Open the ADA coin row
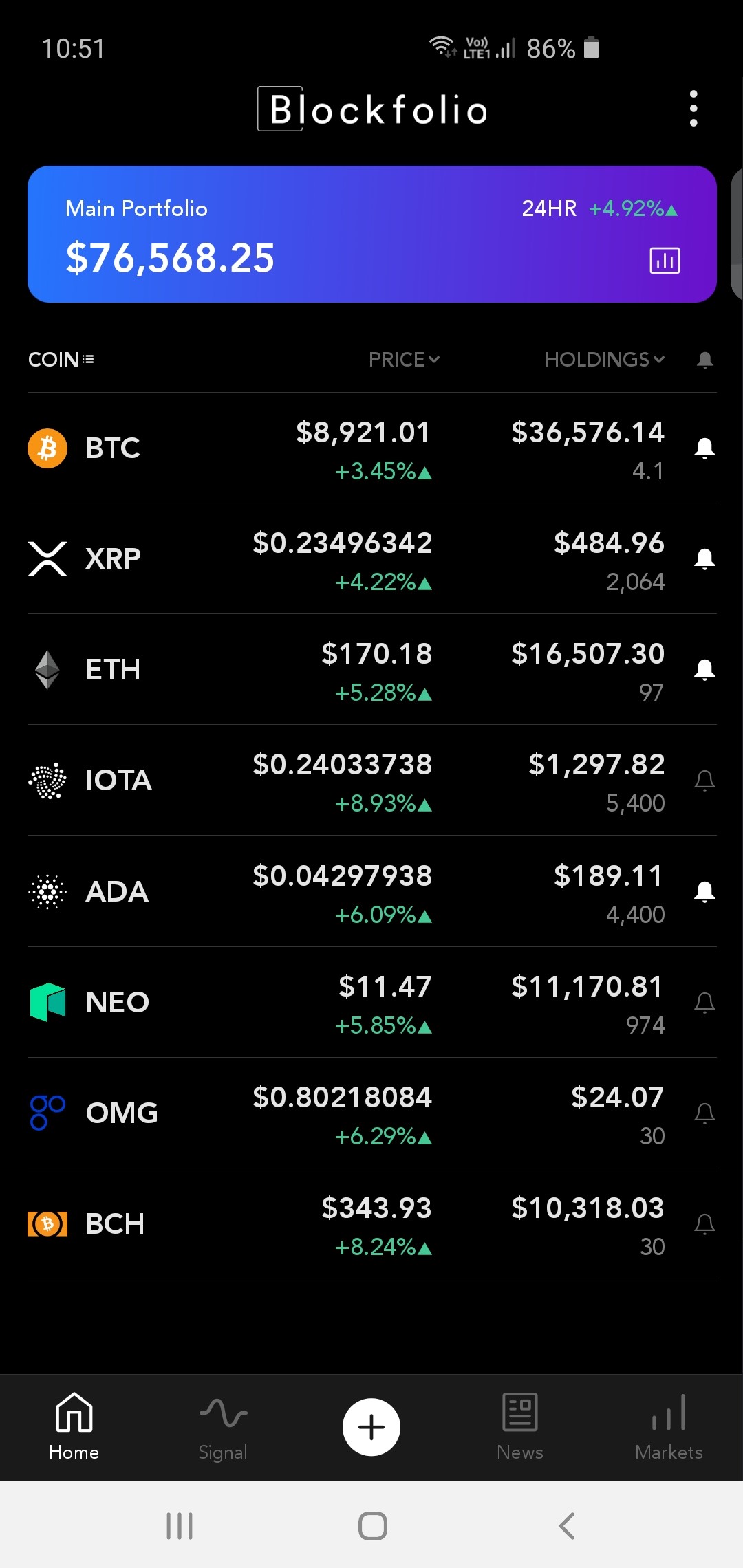Viewport: 743px width, 1568px height. (372, 892)
